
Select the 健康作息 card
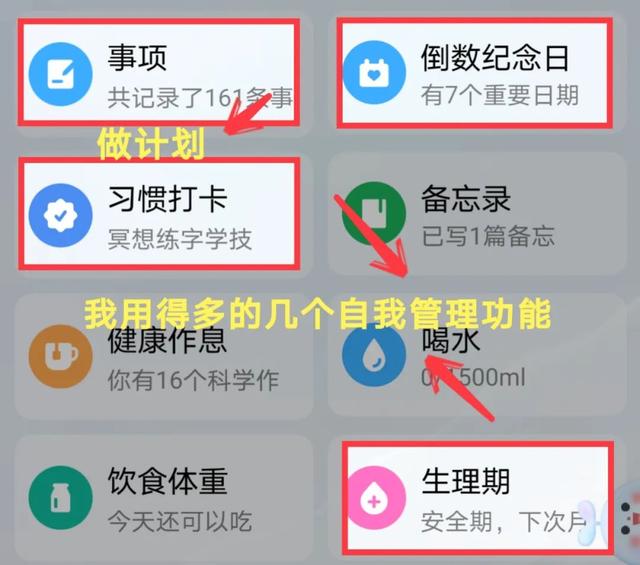[160, 357]
